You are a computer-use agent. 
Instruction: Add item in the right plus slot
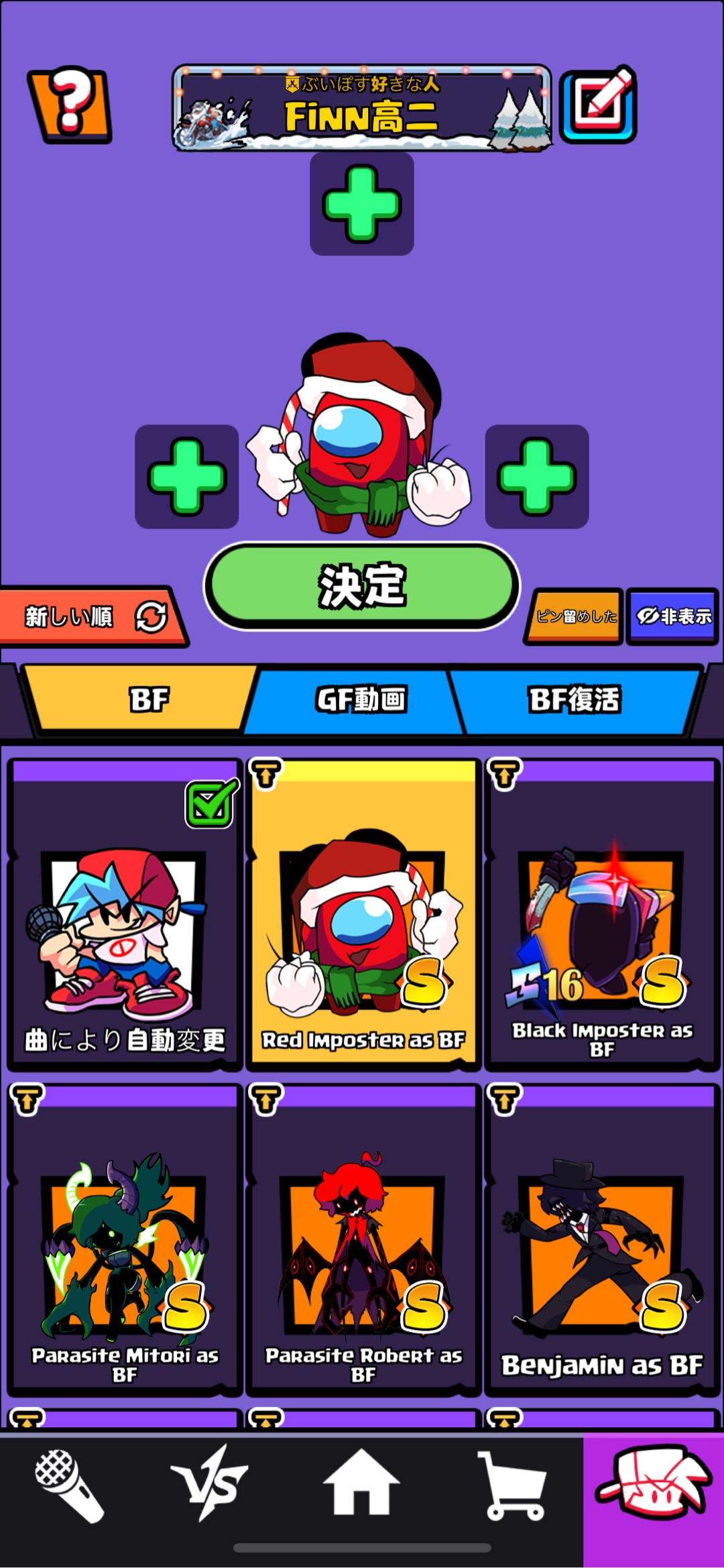(x=537, y=477)
